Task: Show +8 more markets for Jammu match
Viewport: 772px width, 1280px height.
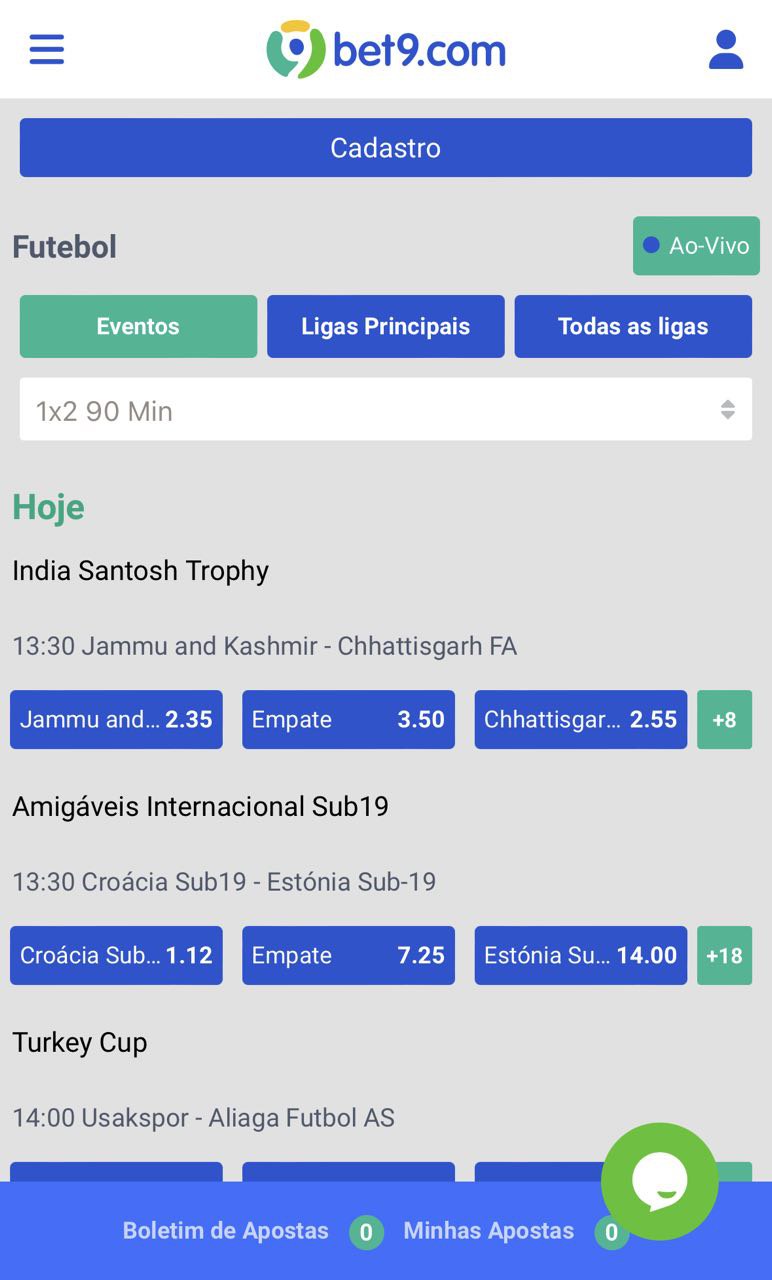Action: point(724,719)
